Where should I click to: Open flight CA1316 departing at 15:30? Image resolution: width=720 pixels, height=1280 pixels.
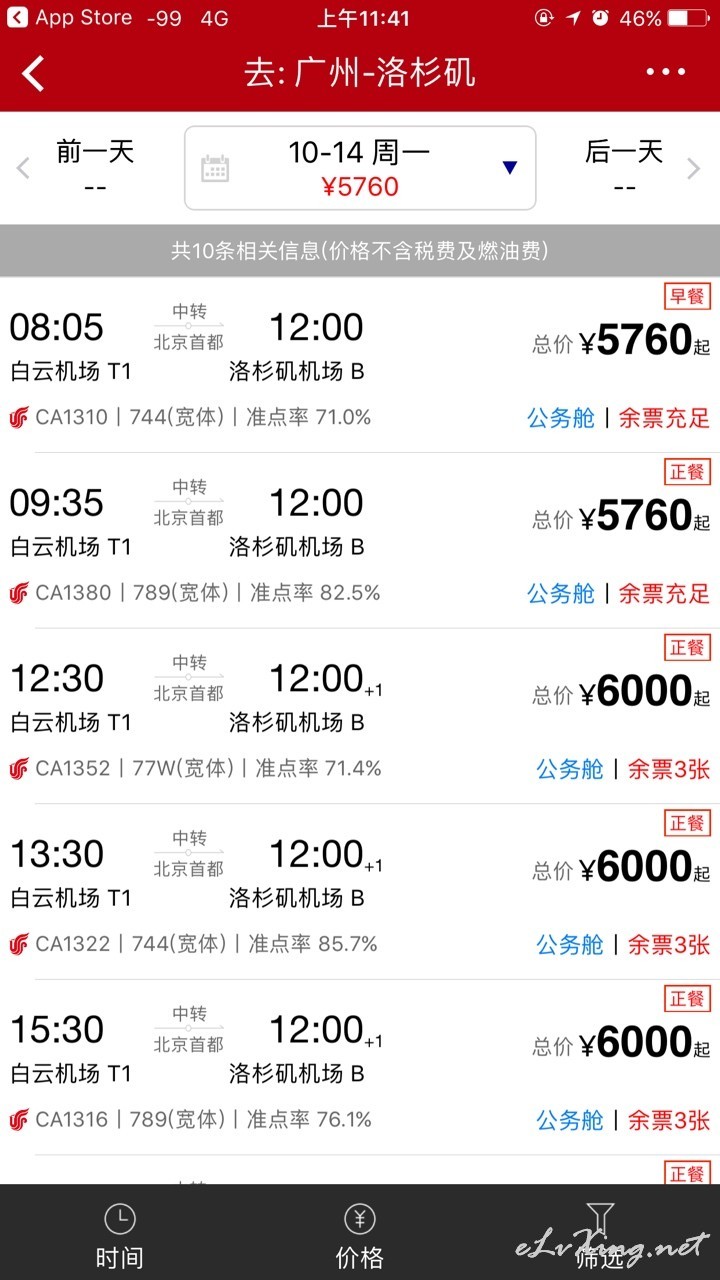coord(360,1067)
